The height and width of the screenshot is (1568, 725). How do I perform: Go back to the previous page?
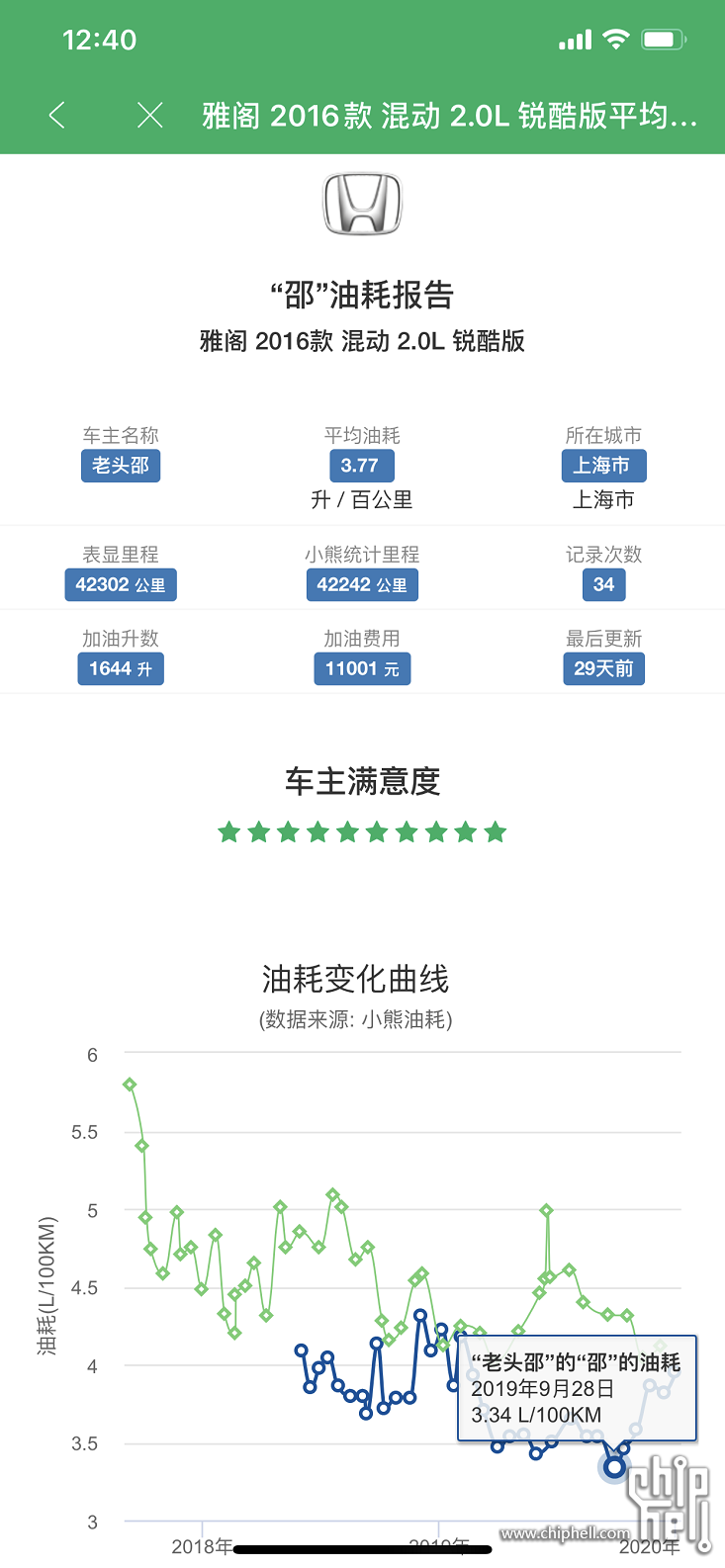57,116
